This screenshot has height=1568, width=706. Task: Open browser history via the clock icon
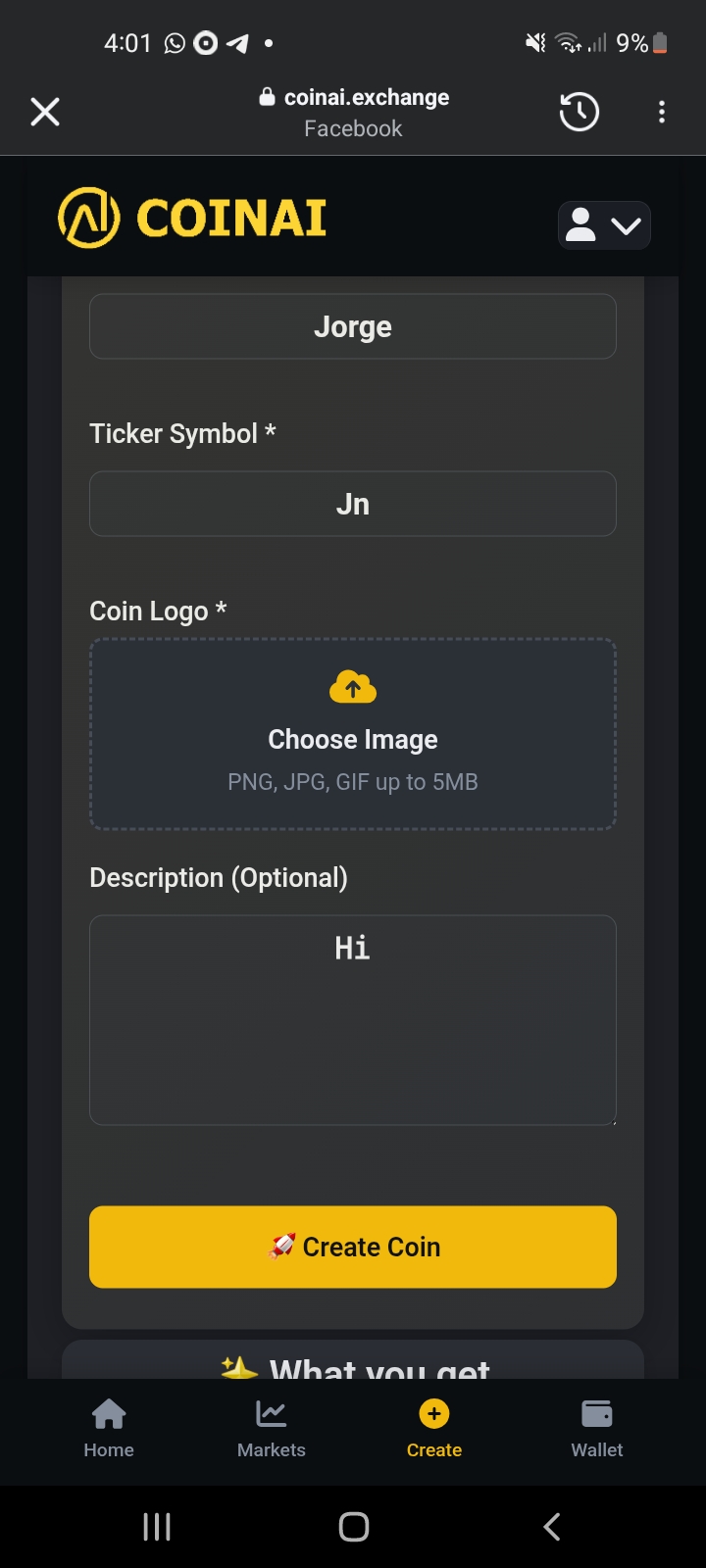(x=579, y=112)
